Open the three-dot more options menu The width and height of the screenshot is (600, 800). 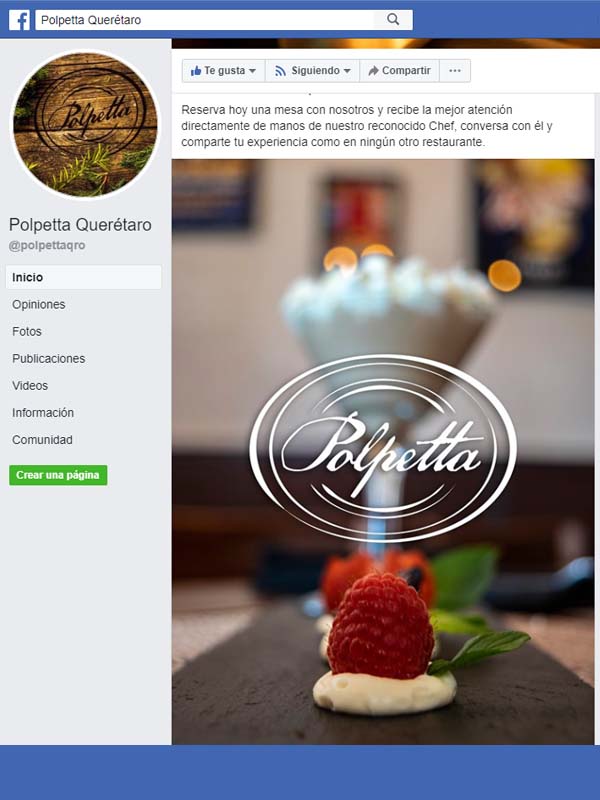(x=455, y=71)
